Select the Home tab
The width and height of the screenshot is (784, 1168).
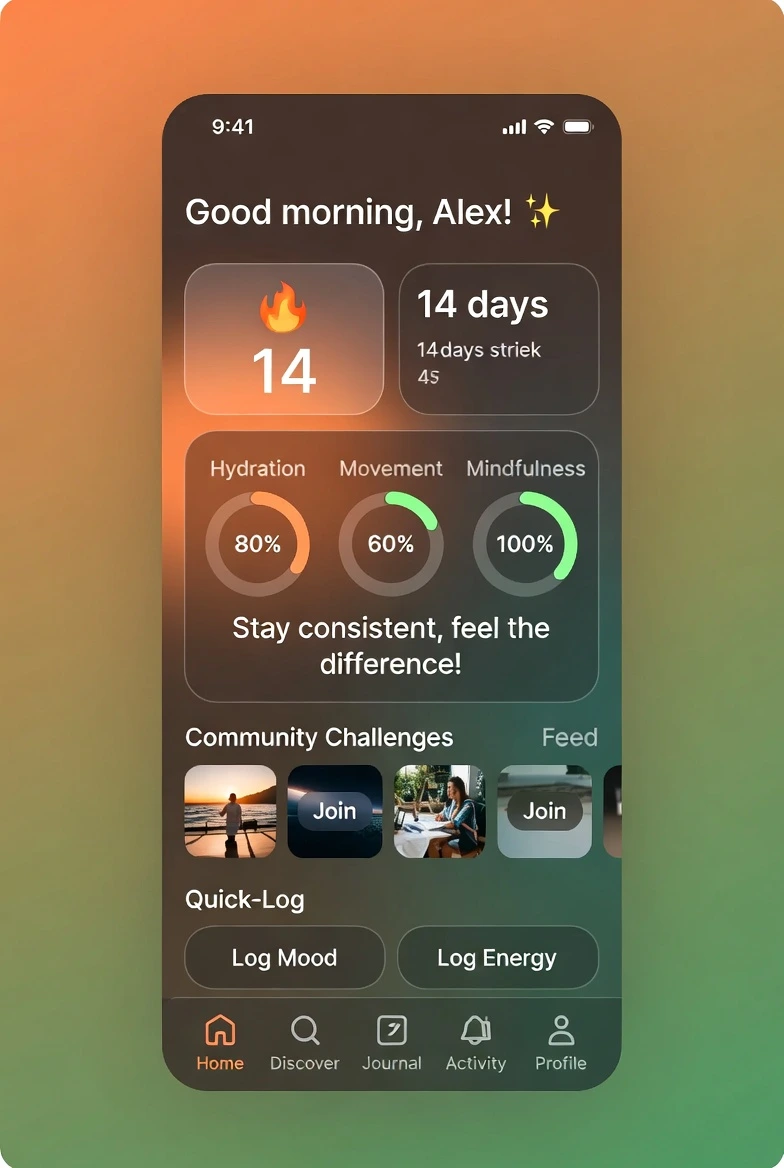pos(220,1043)
